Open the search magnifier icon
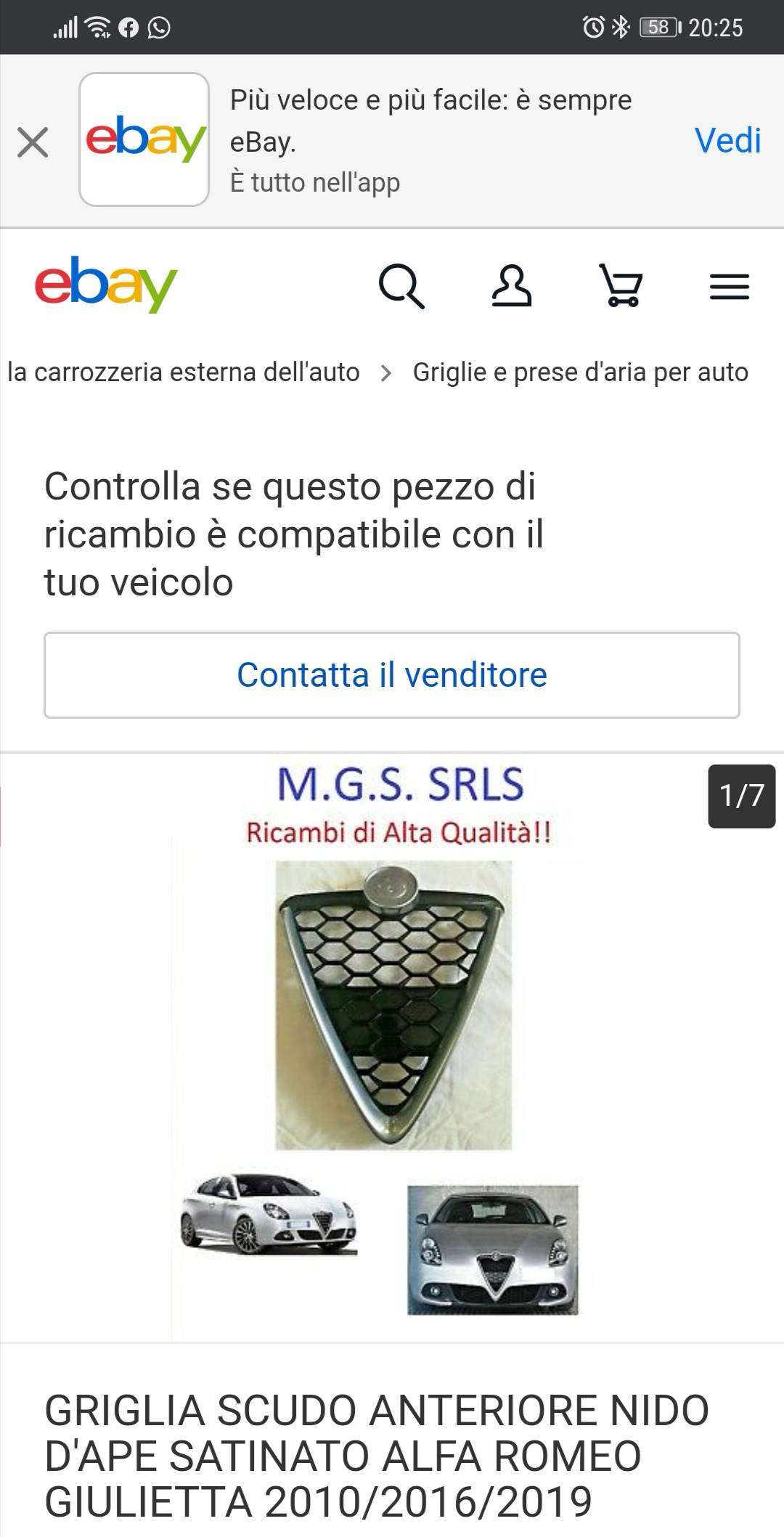 401,286
